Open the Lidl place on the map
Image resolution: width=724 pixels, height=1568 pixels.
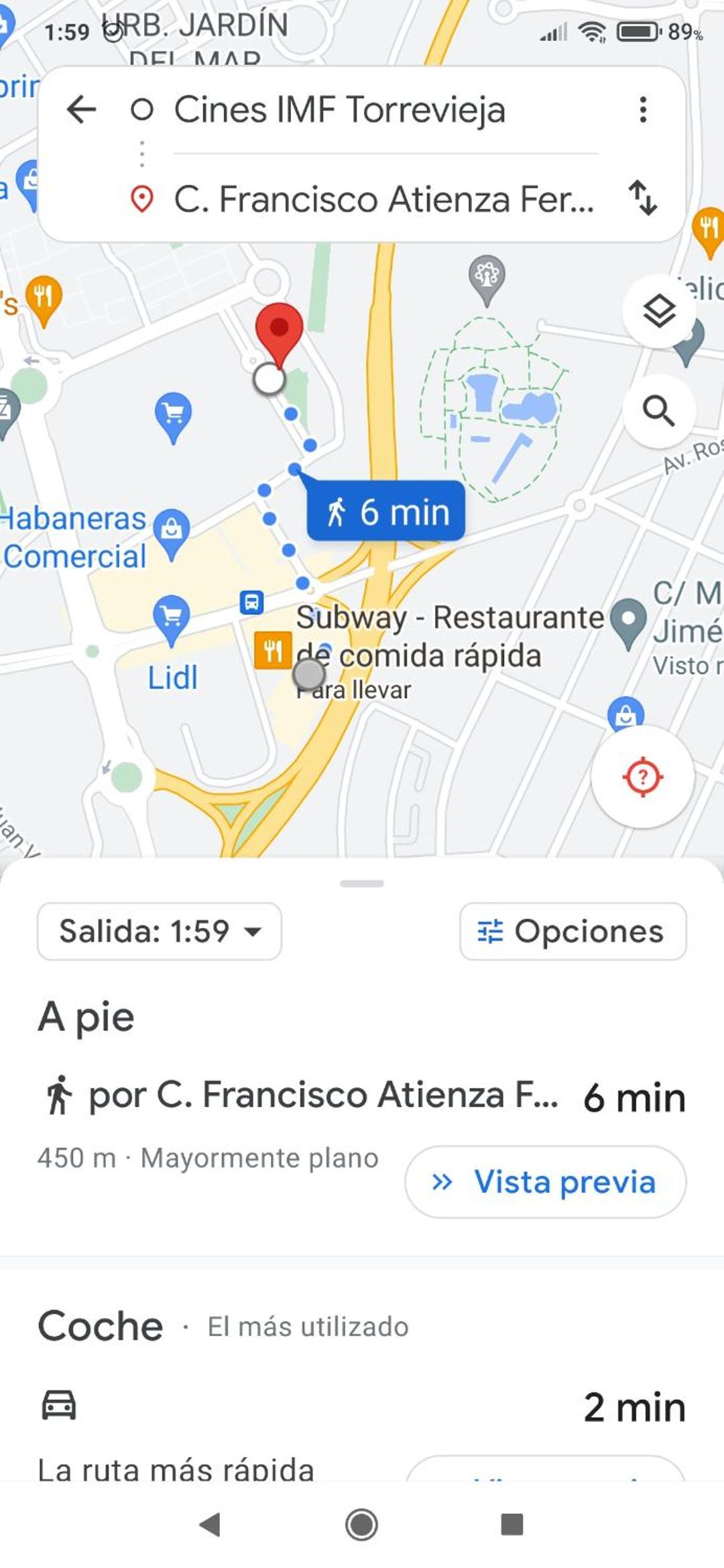click(x=172, y=677)
